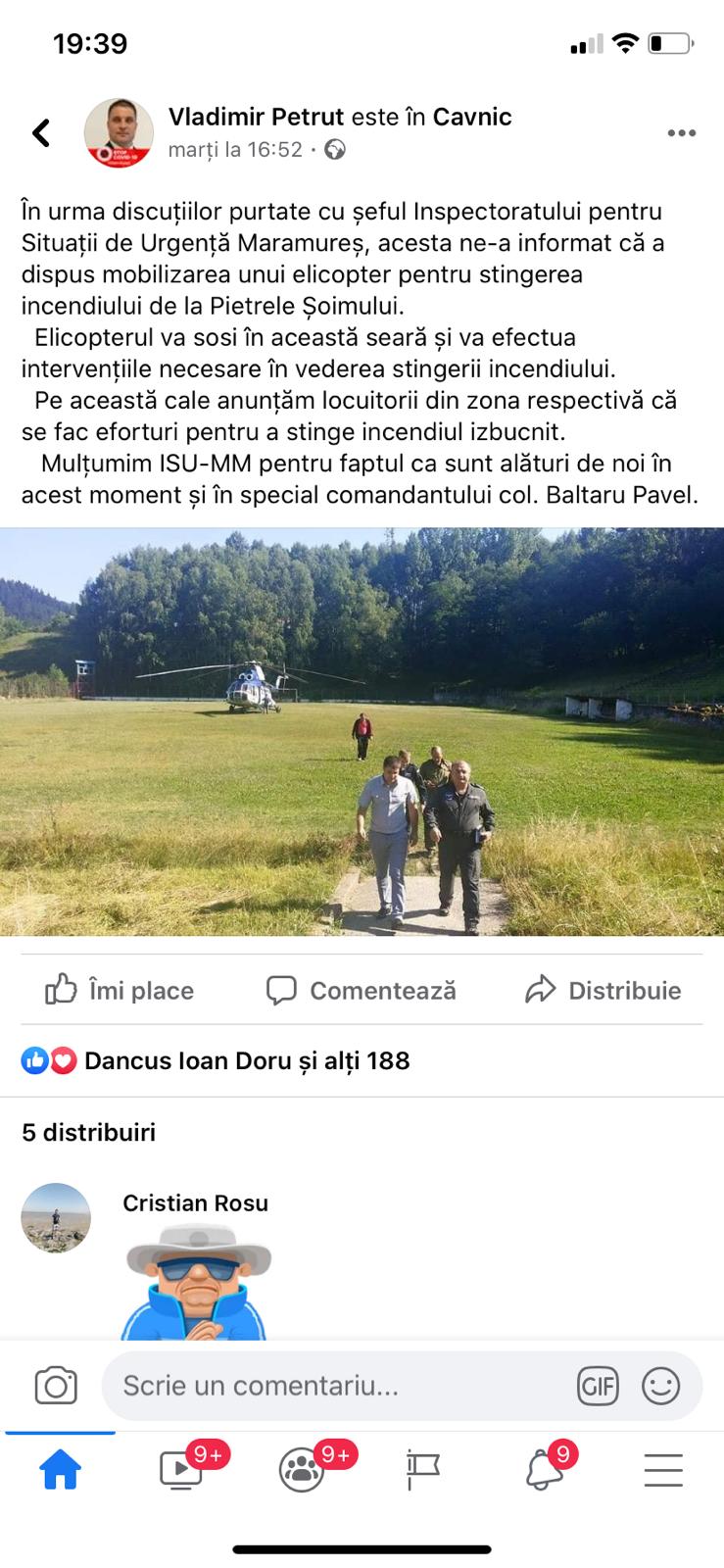This screenshot has width=724, height=1568.
Task: Open the hamburger menu tab
Action: [x=663, y=1470]
